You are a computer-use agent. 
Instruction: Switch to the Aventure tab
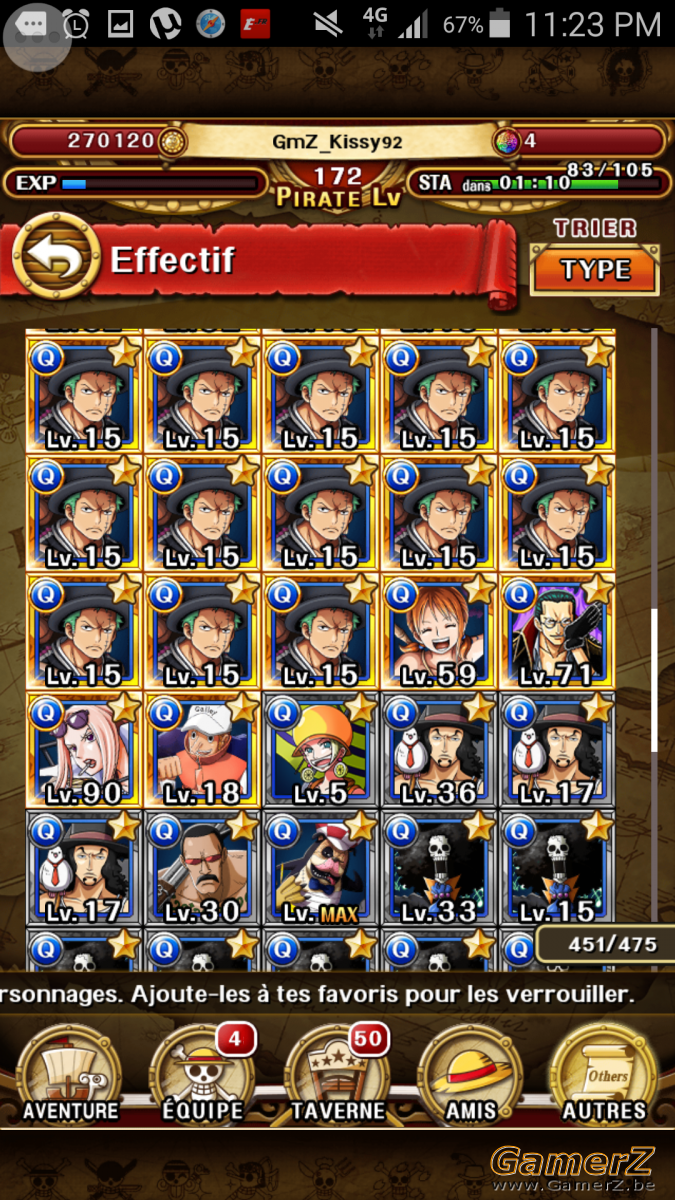pos(70,1074)
